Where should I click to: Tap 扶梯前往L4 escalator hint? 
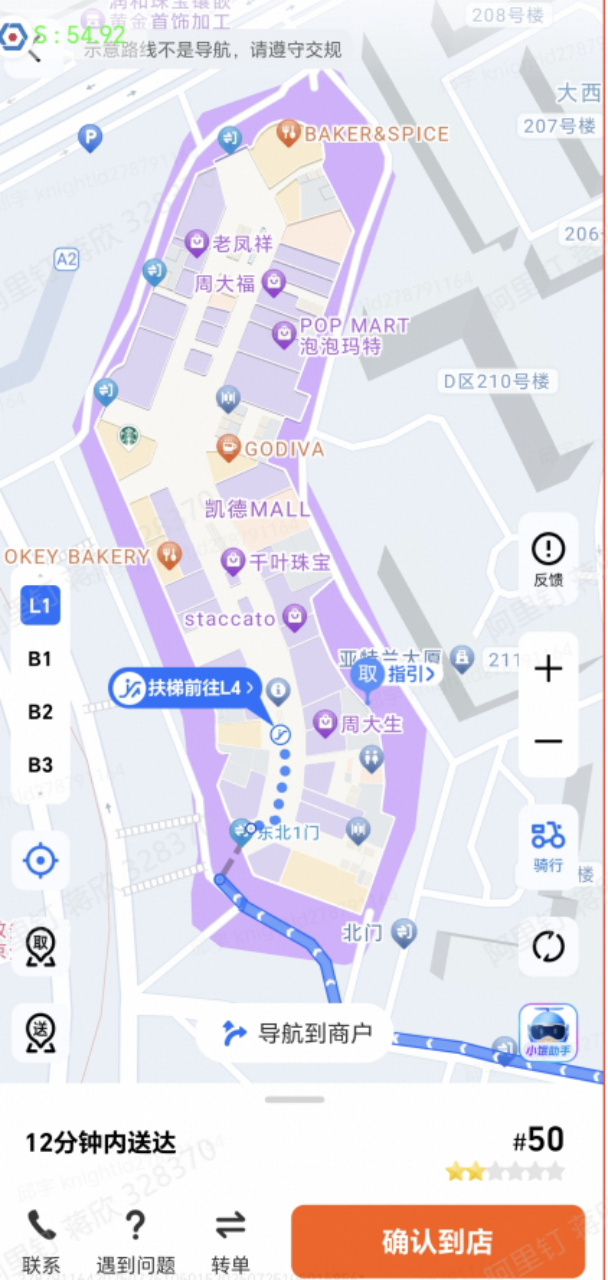[187, 687]
